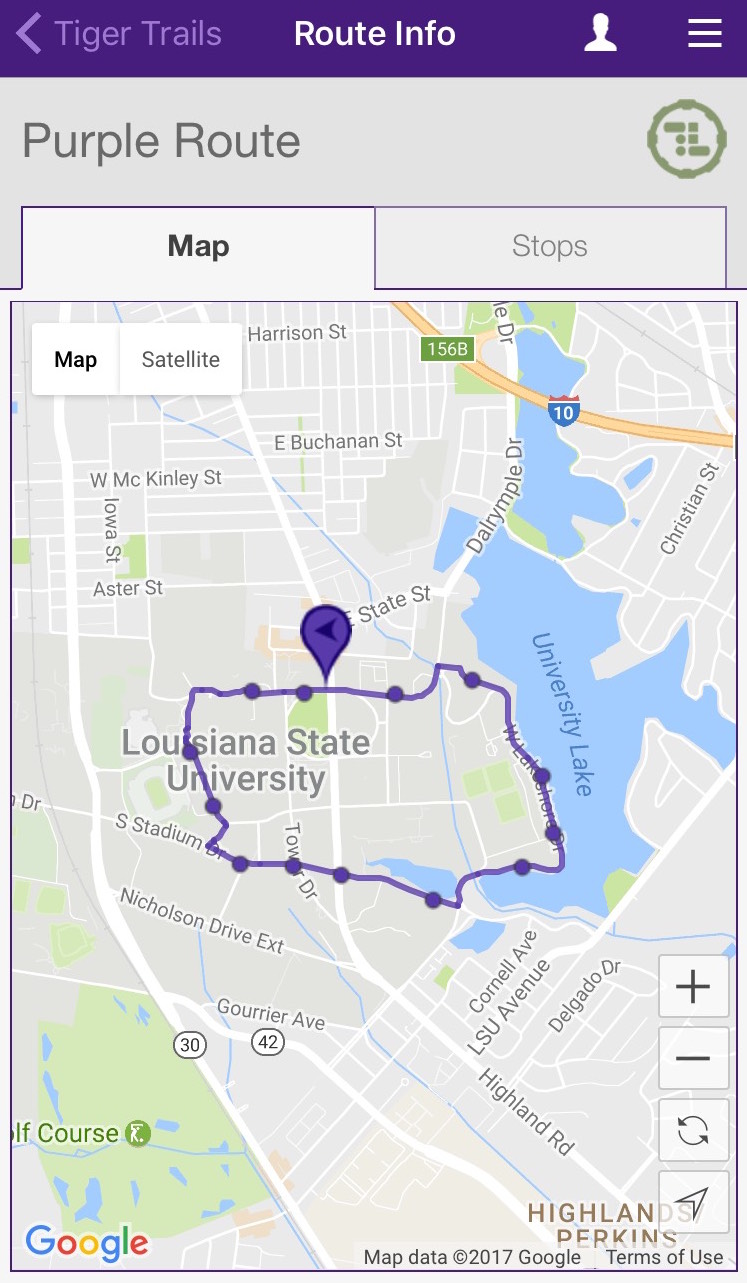Go back to Tiger Trails
Screen dimensions: 747x1283
[118, 34]
